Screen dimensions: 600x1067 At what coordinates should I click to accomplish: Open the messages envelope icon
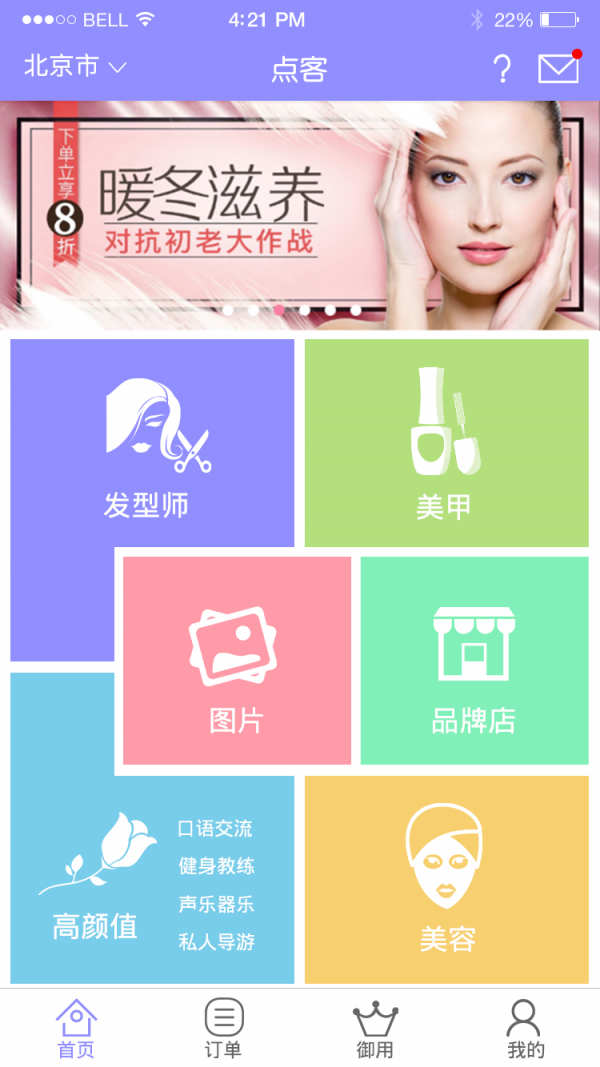[558, 68]
